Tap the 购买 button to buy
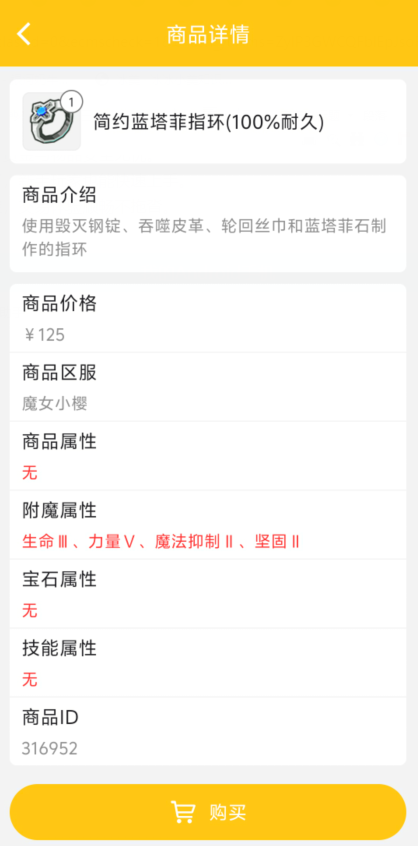The height and width of the screenshot is (846, 418). tap(208, 812)
